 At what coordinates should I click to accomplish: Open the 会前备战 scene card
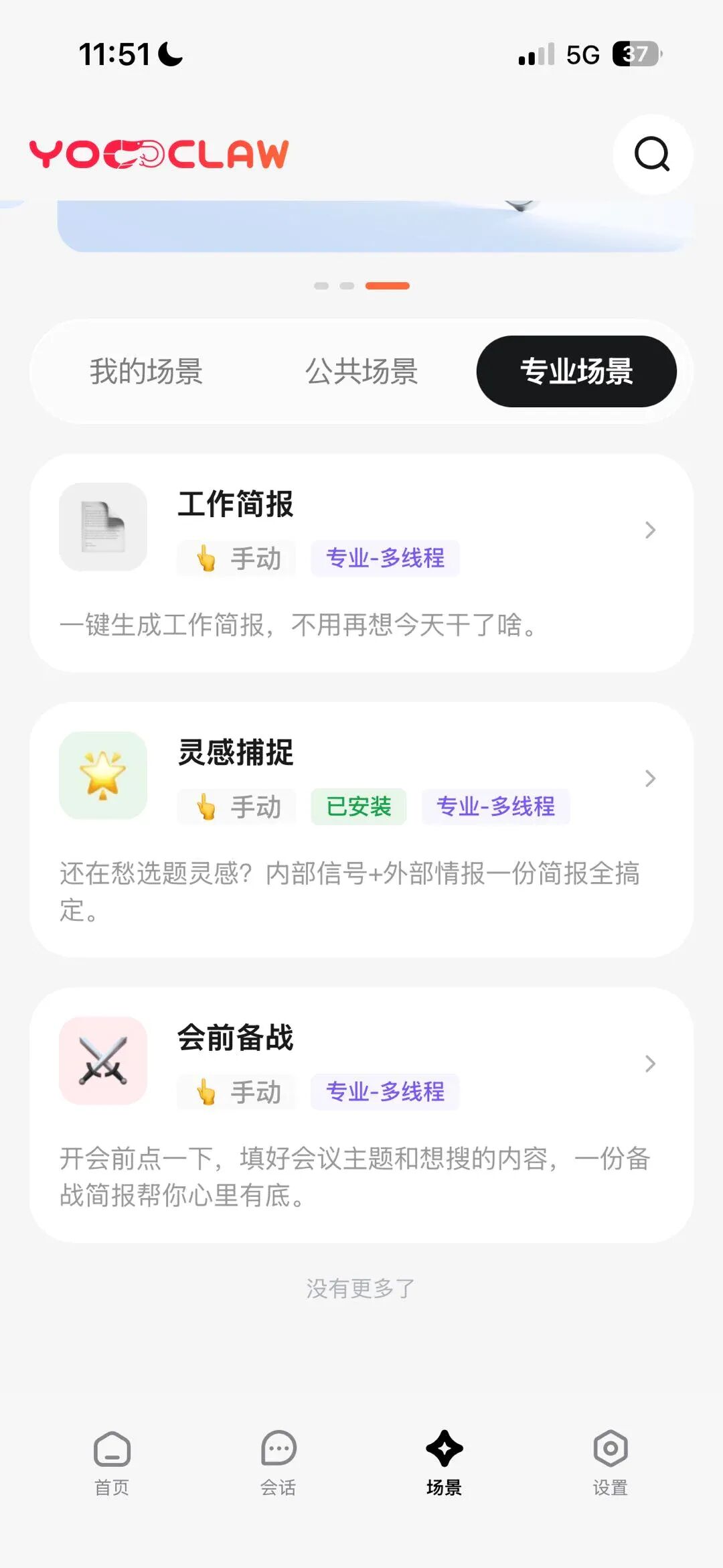click(361, 1115)
